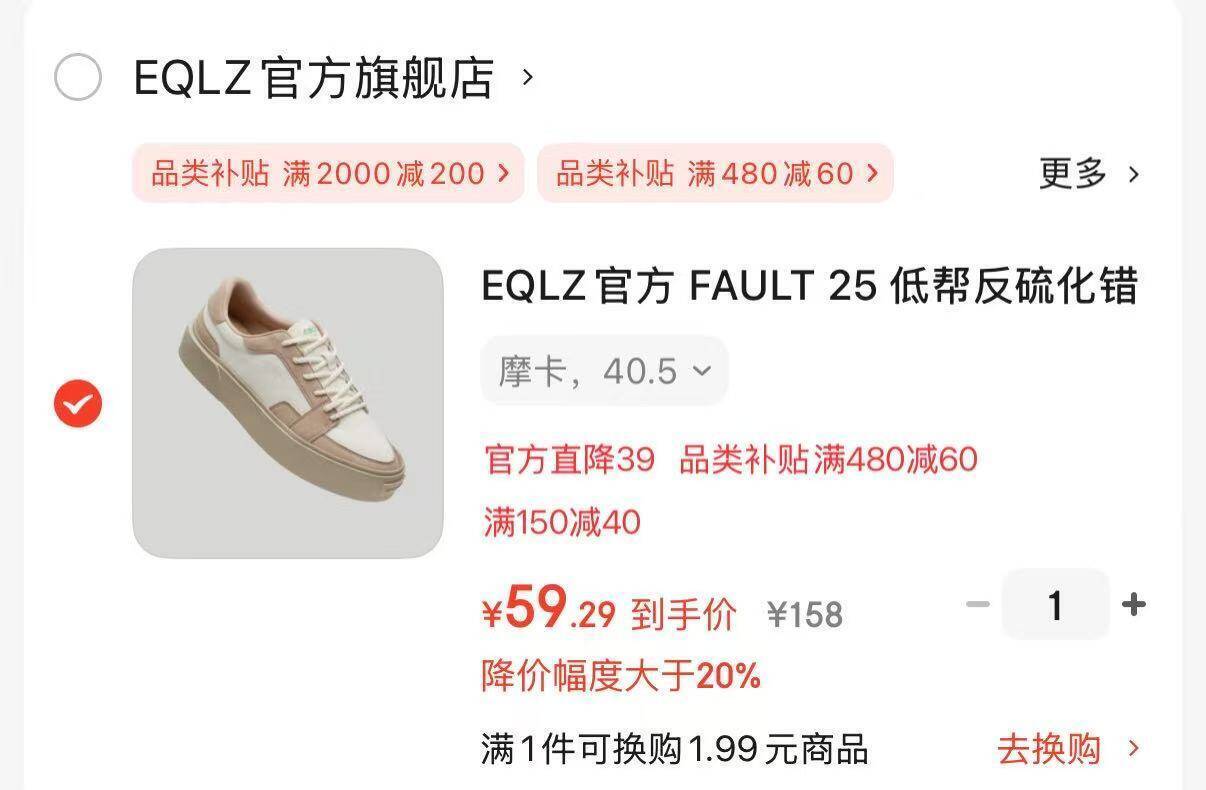Open the EQLZ官方旗舰店 store page
The width and height of the screenshot is (1206, 790).
tap(314, 78)
